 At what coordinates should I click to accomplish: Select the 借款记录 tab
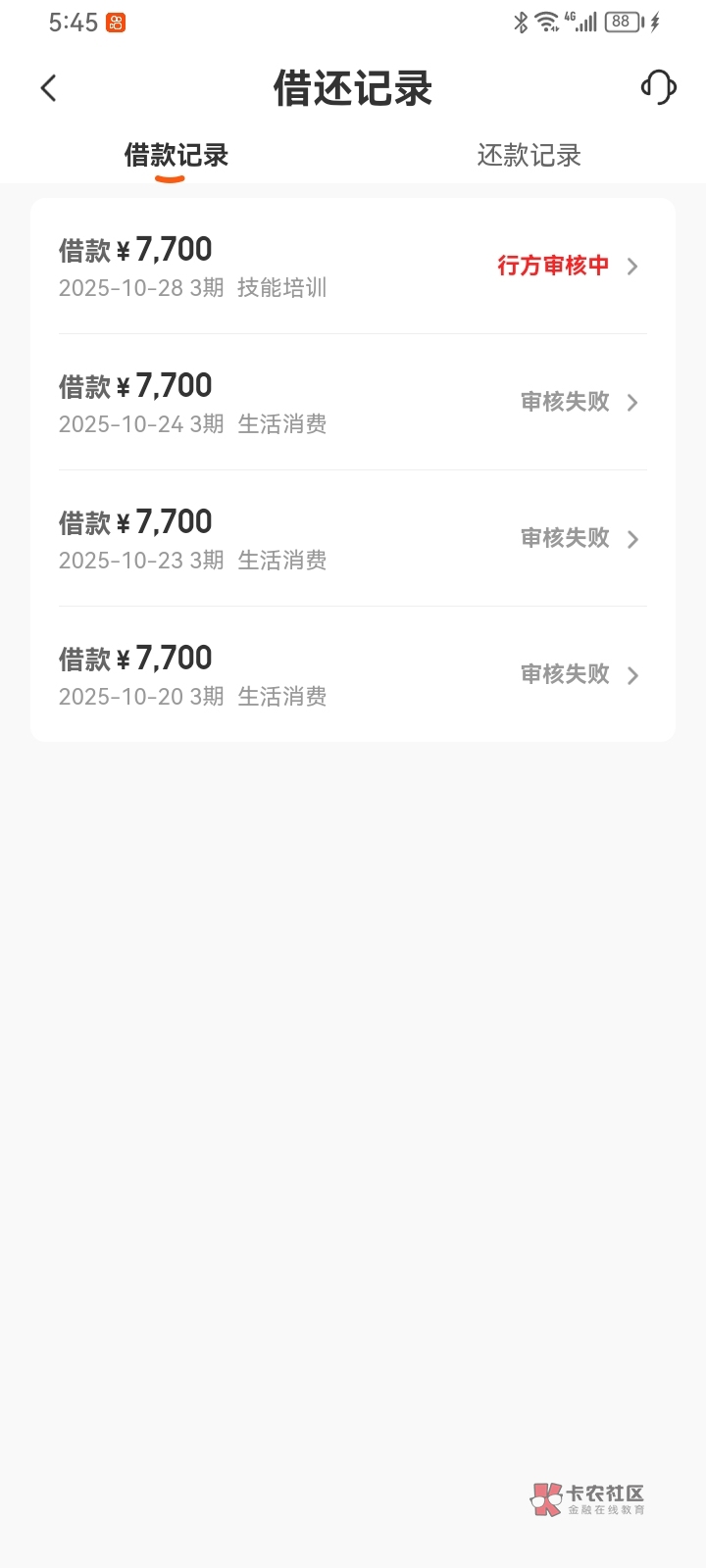pos(176,155)
